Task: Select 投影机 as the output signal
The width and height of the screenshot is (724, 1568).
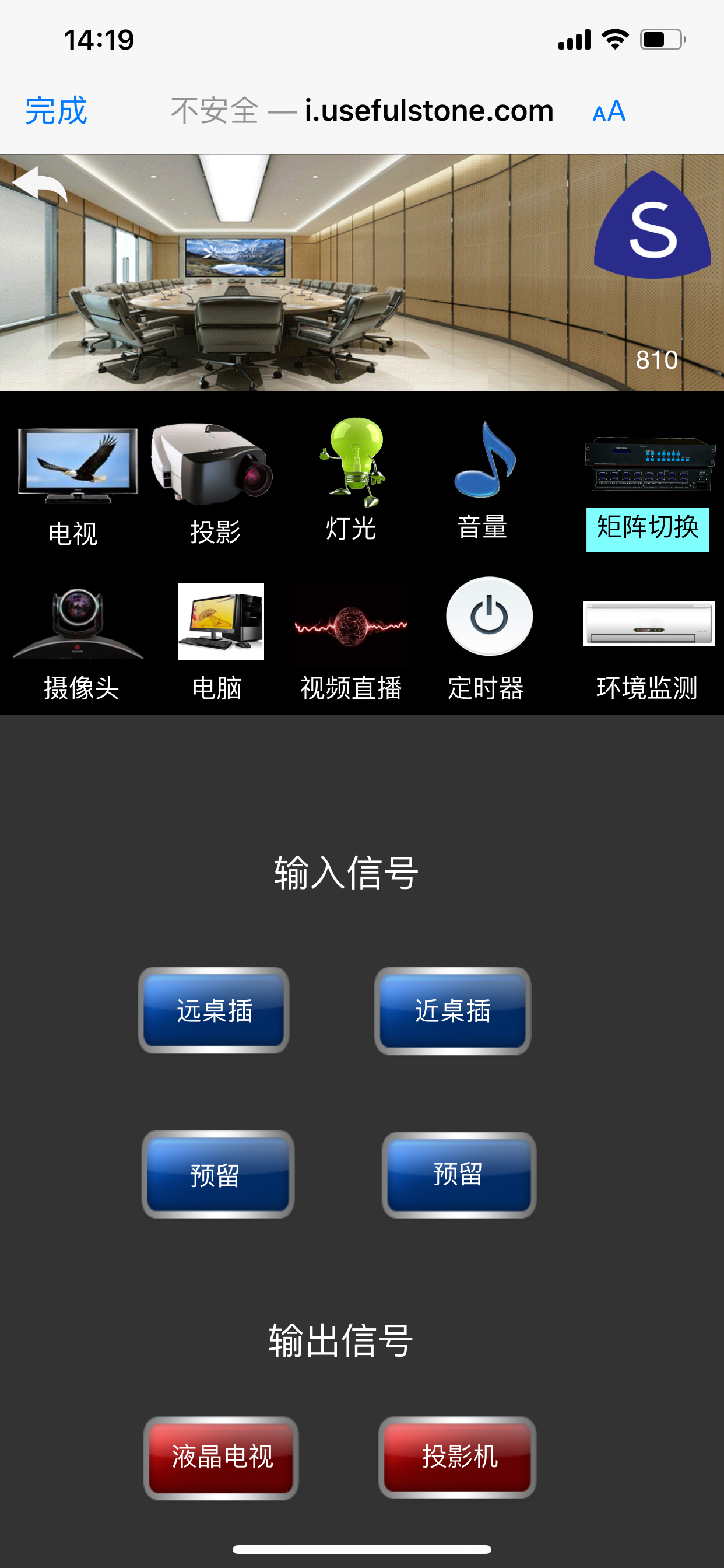Action: tap(458, 1457)
